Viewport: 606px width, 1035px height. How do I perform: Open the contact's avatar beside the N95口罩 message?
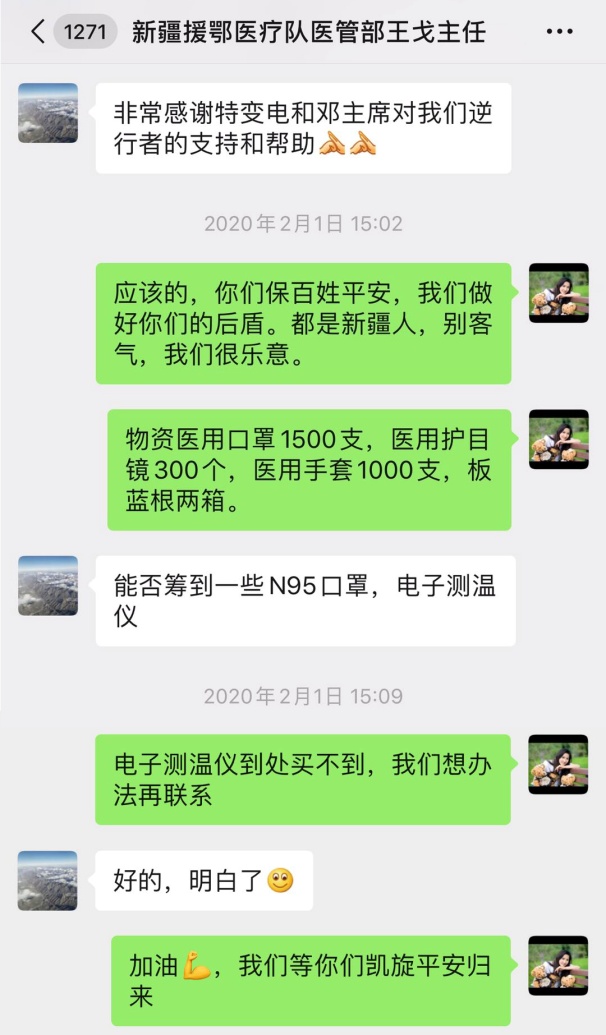(x=48, y=585)
